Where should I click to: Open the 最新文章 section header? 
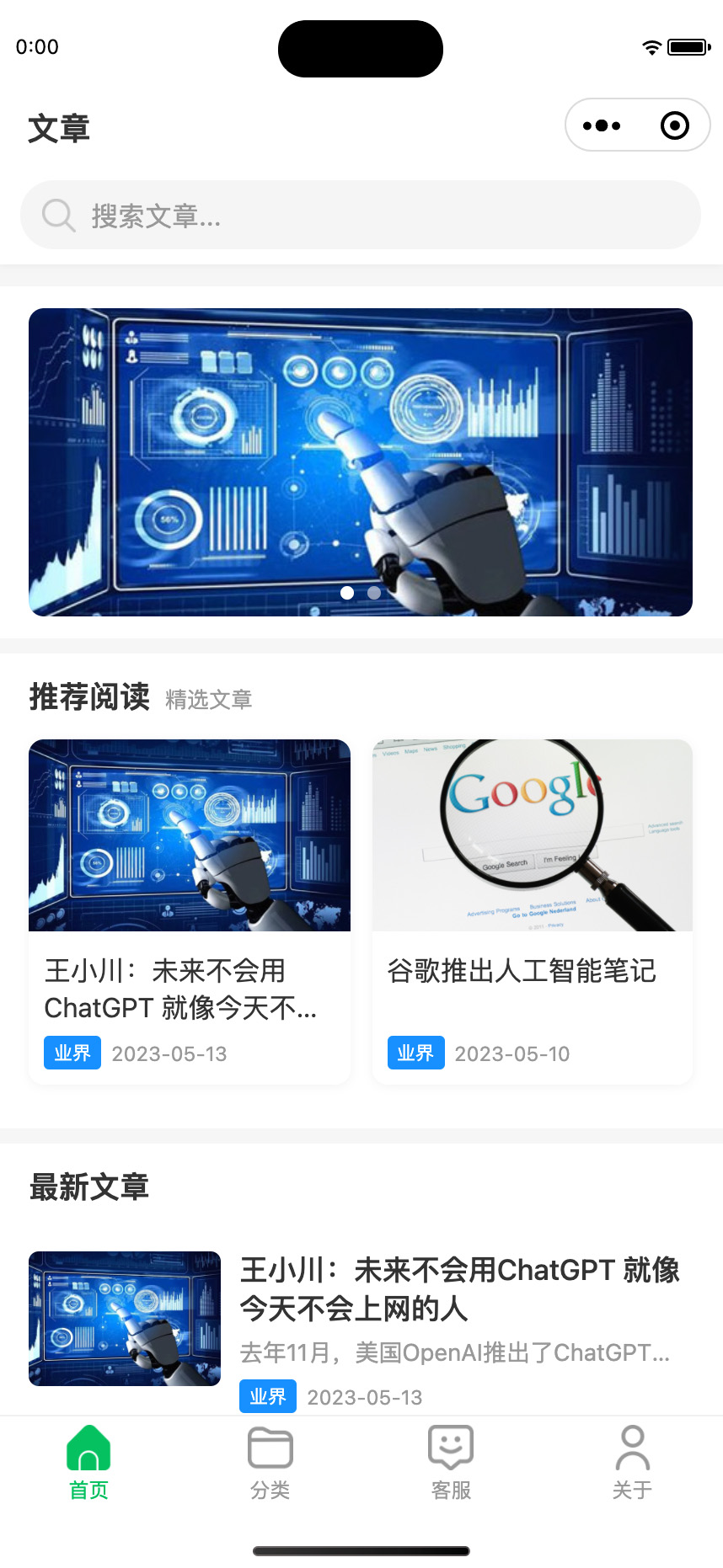(89, 1187)
